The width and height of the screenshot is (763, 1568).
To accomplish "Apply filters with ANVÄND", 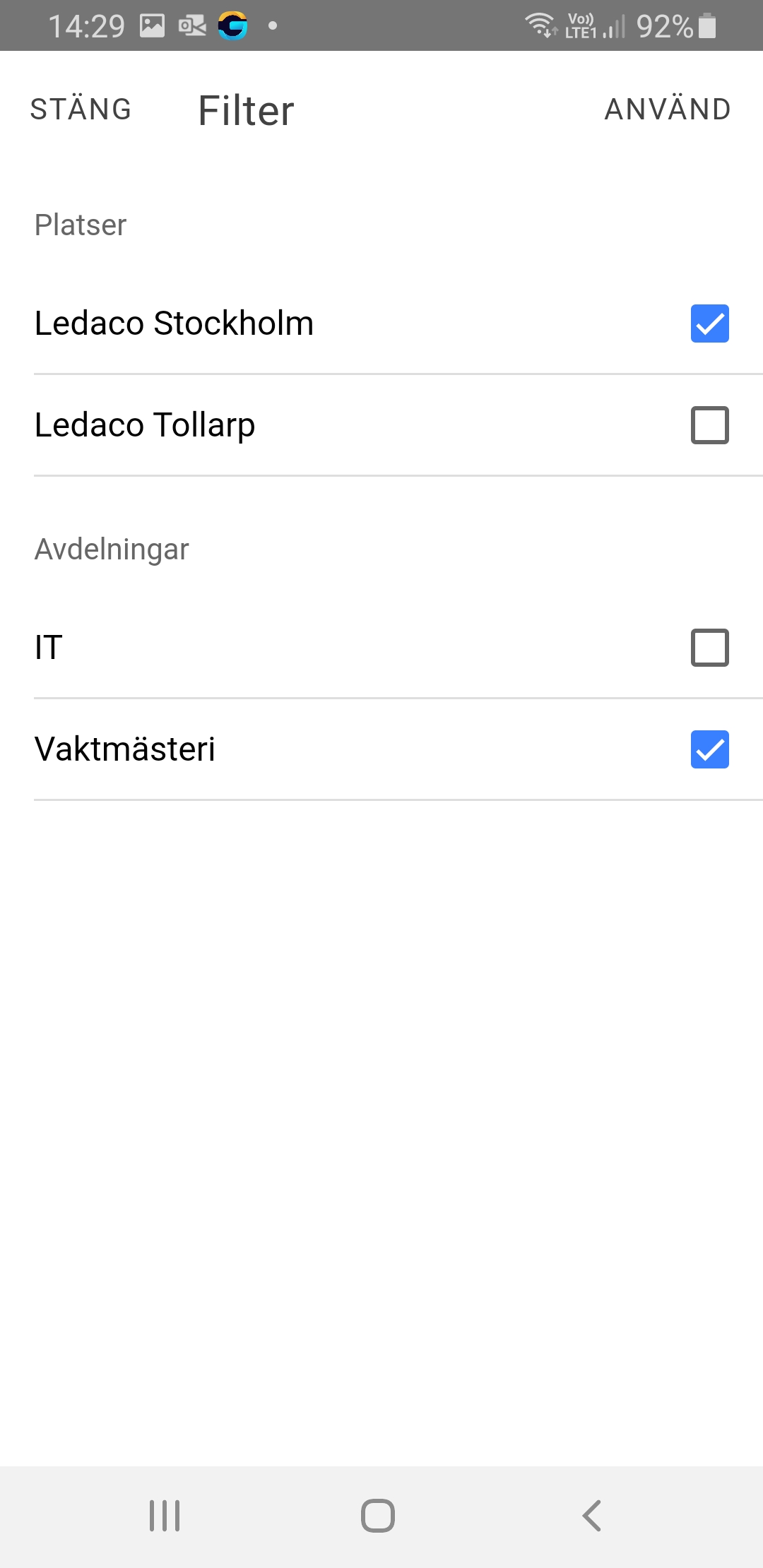I will point(668,109).
